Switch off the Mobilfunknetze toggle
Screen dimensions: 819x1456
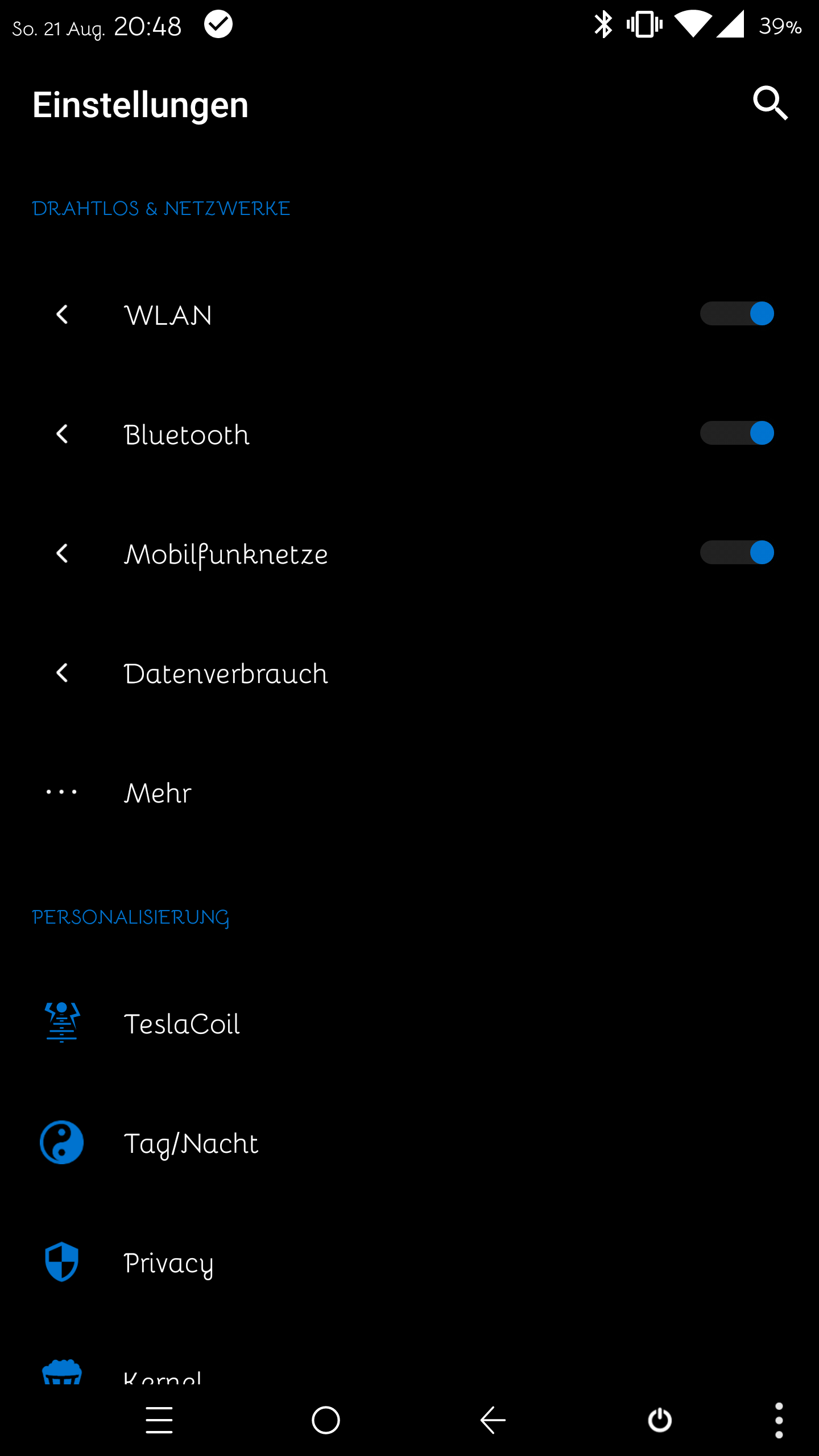point(737,553)
